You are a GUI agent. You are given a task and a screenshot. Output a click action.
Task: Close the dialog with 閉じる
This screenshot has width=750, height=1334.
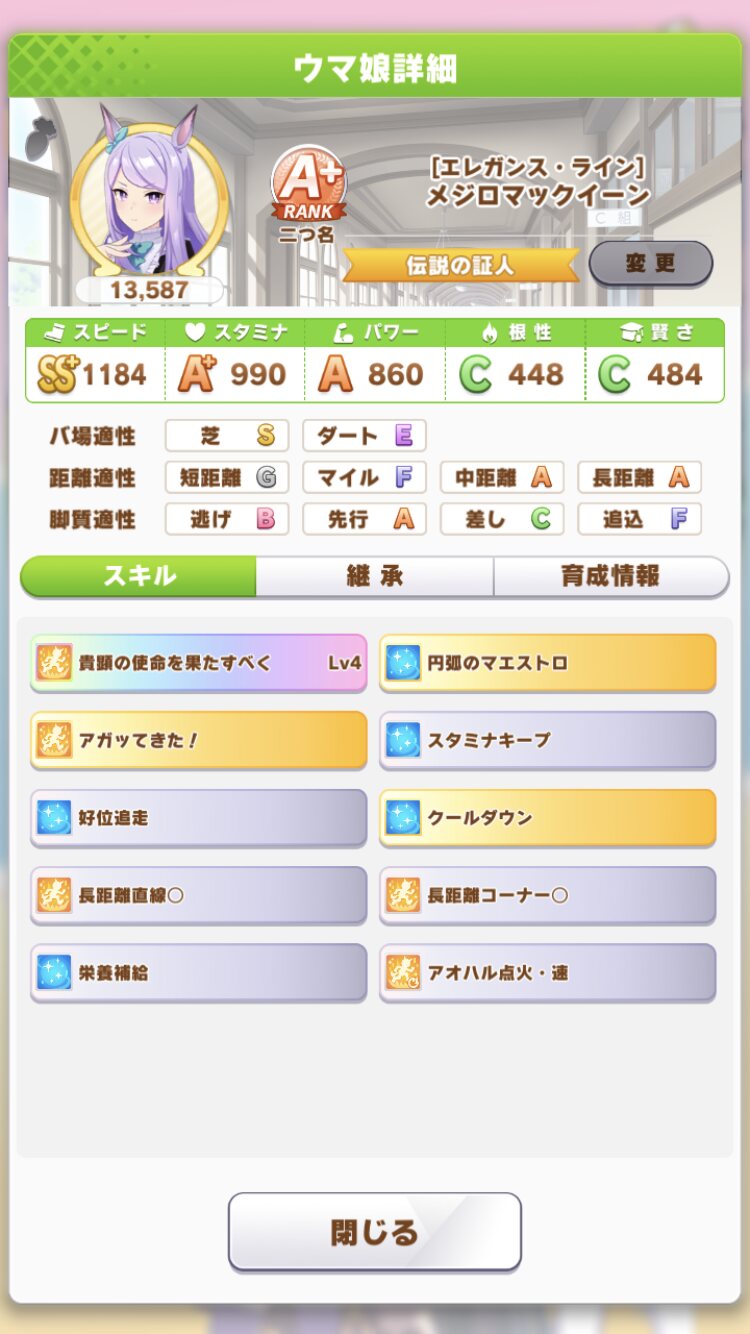tap(374, 1231)
